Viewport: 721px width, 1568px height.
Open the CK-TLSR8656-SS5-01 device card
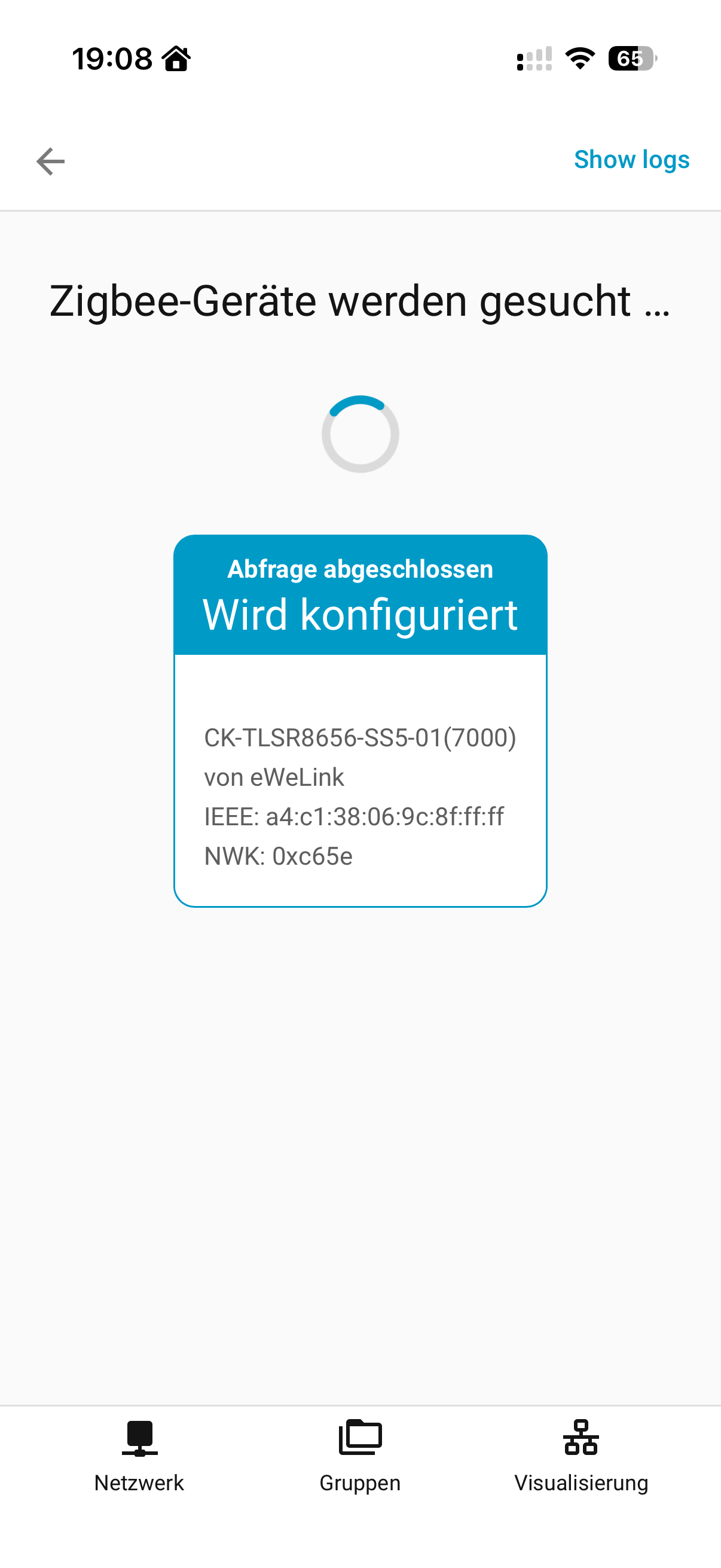(x=360, y=720)
